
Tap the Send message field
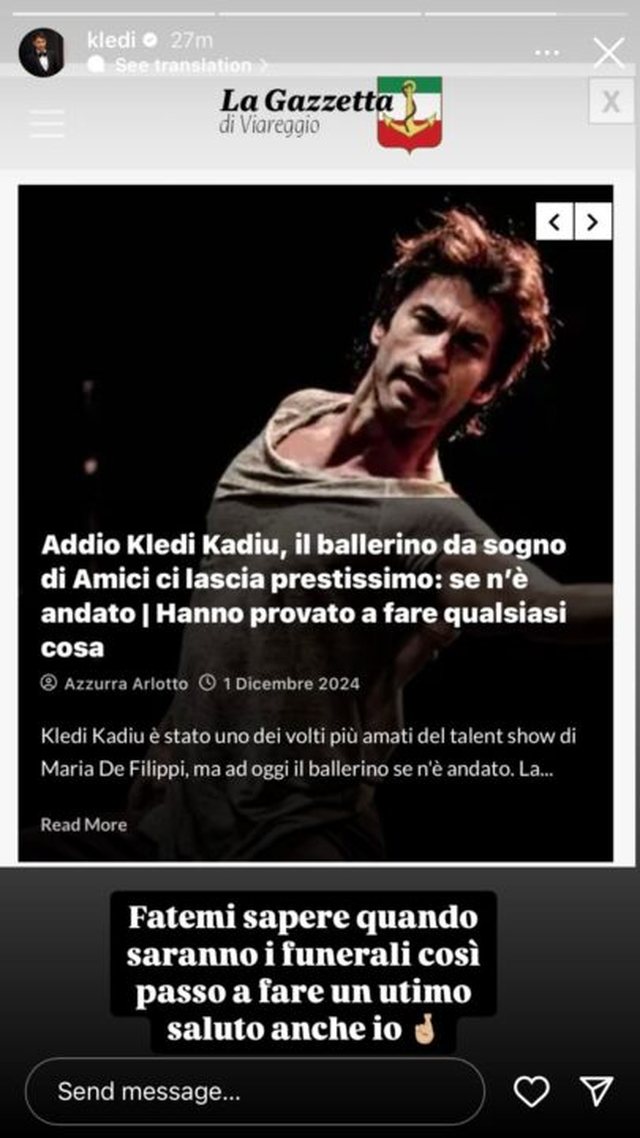tap(254, 1091)
